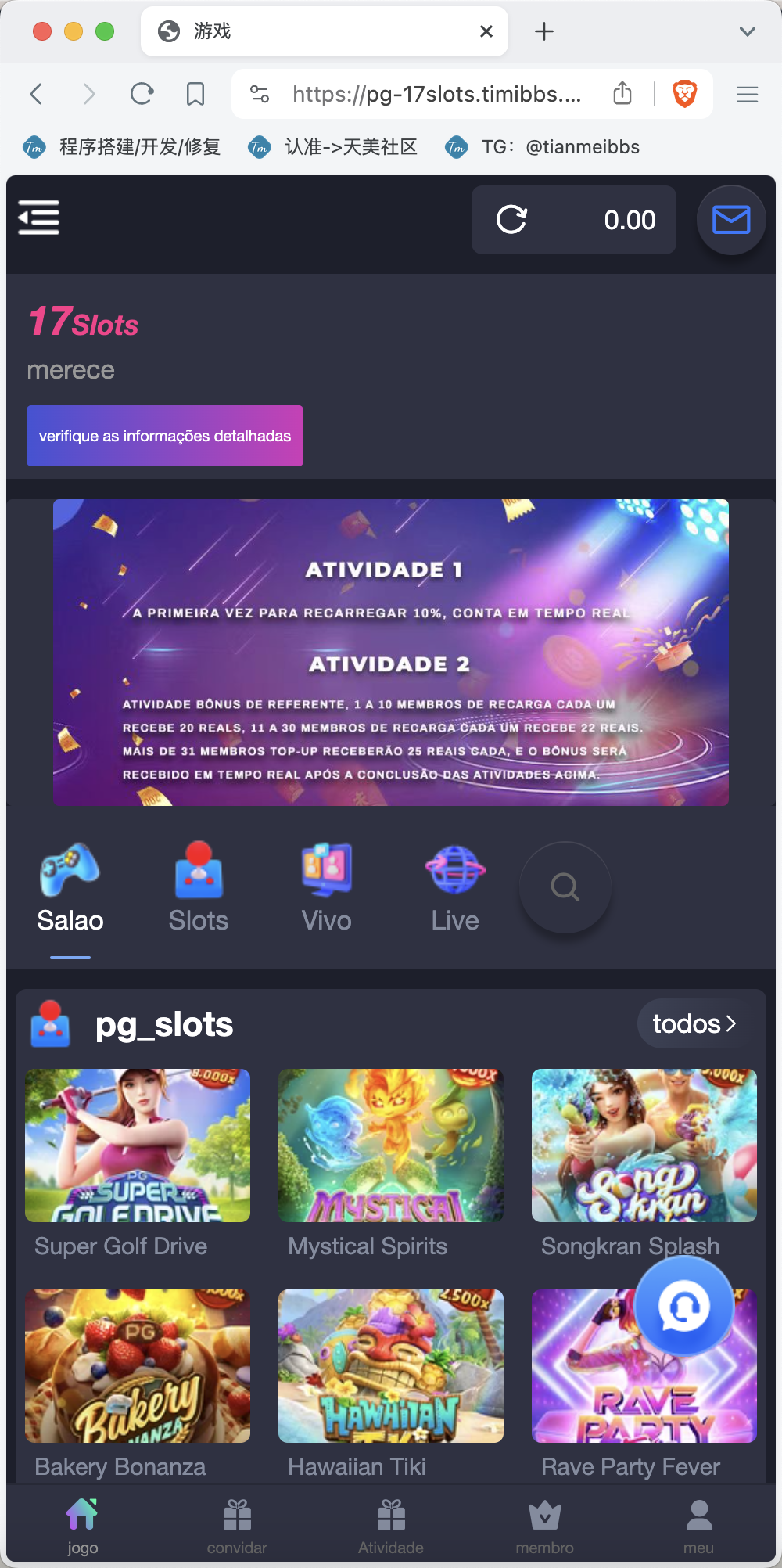Refresh the account balance

511,220
